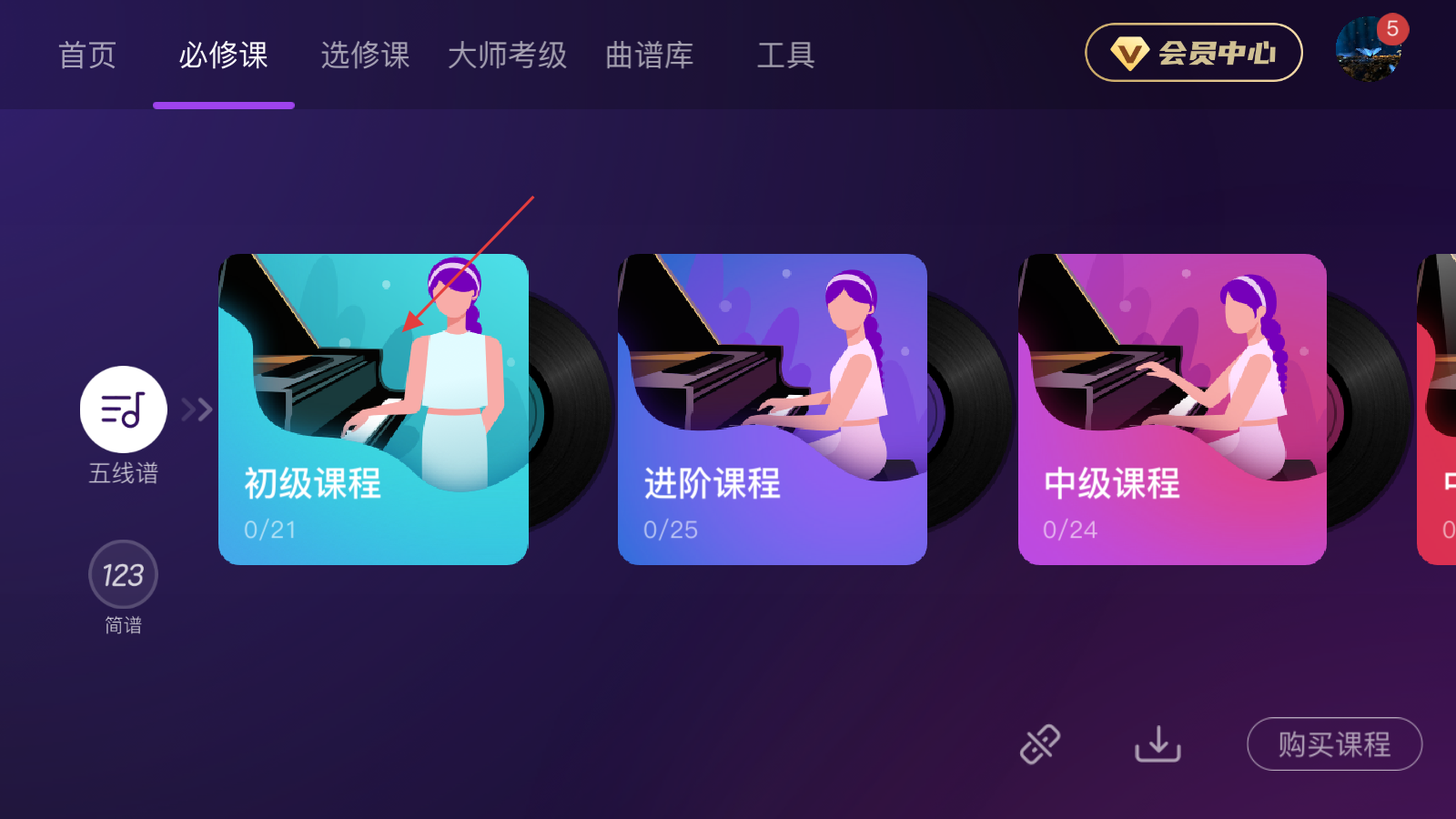Switch to 简谱 notation mode
The height and width of the screenshot is (819, 1456).
tap(123, 575)
